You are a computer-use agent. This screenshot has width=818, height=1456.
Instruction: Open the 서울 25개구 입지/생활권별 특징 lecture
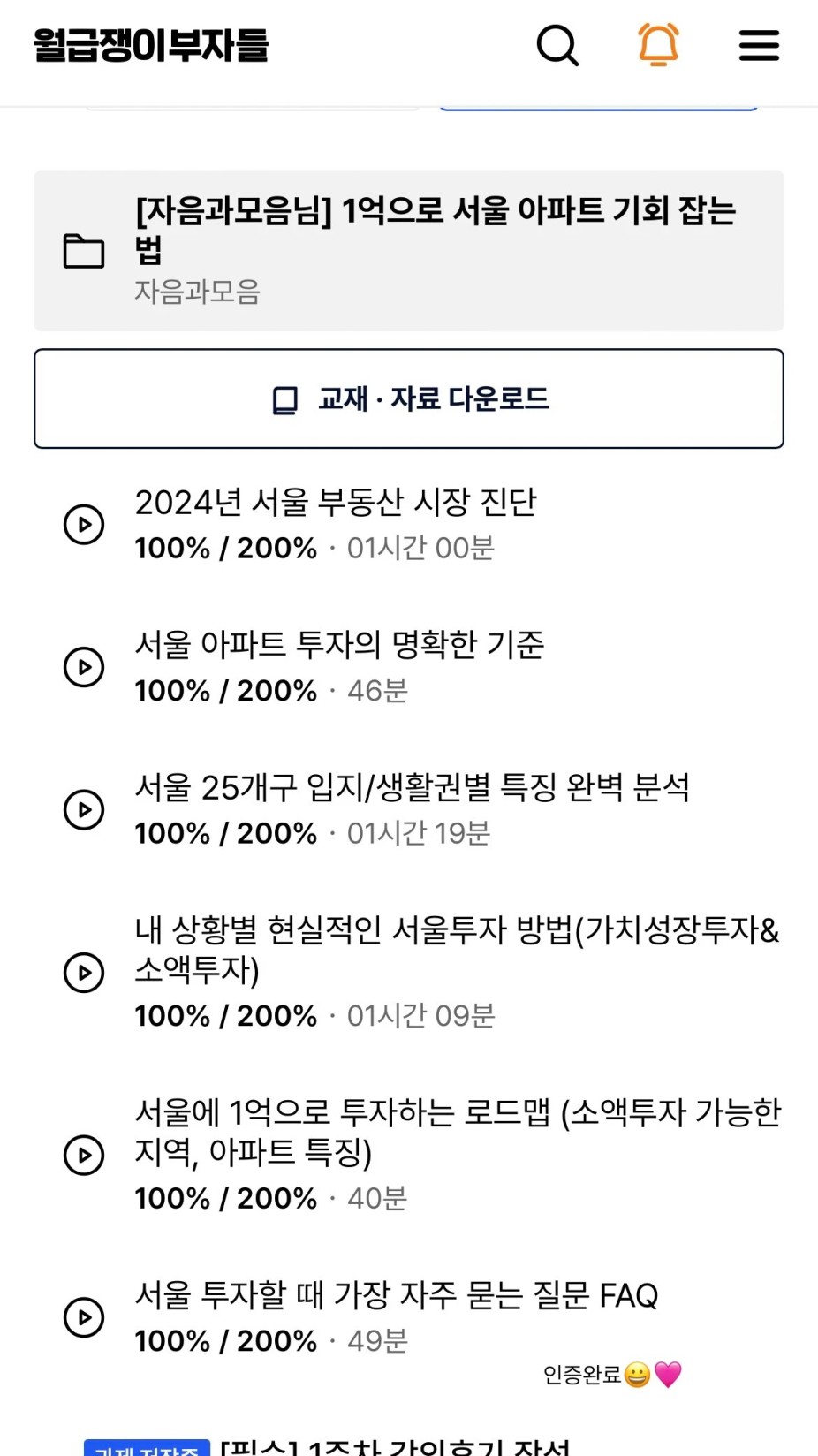pos(409,809)
